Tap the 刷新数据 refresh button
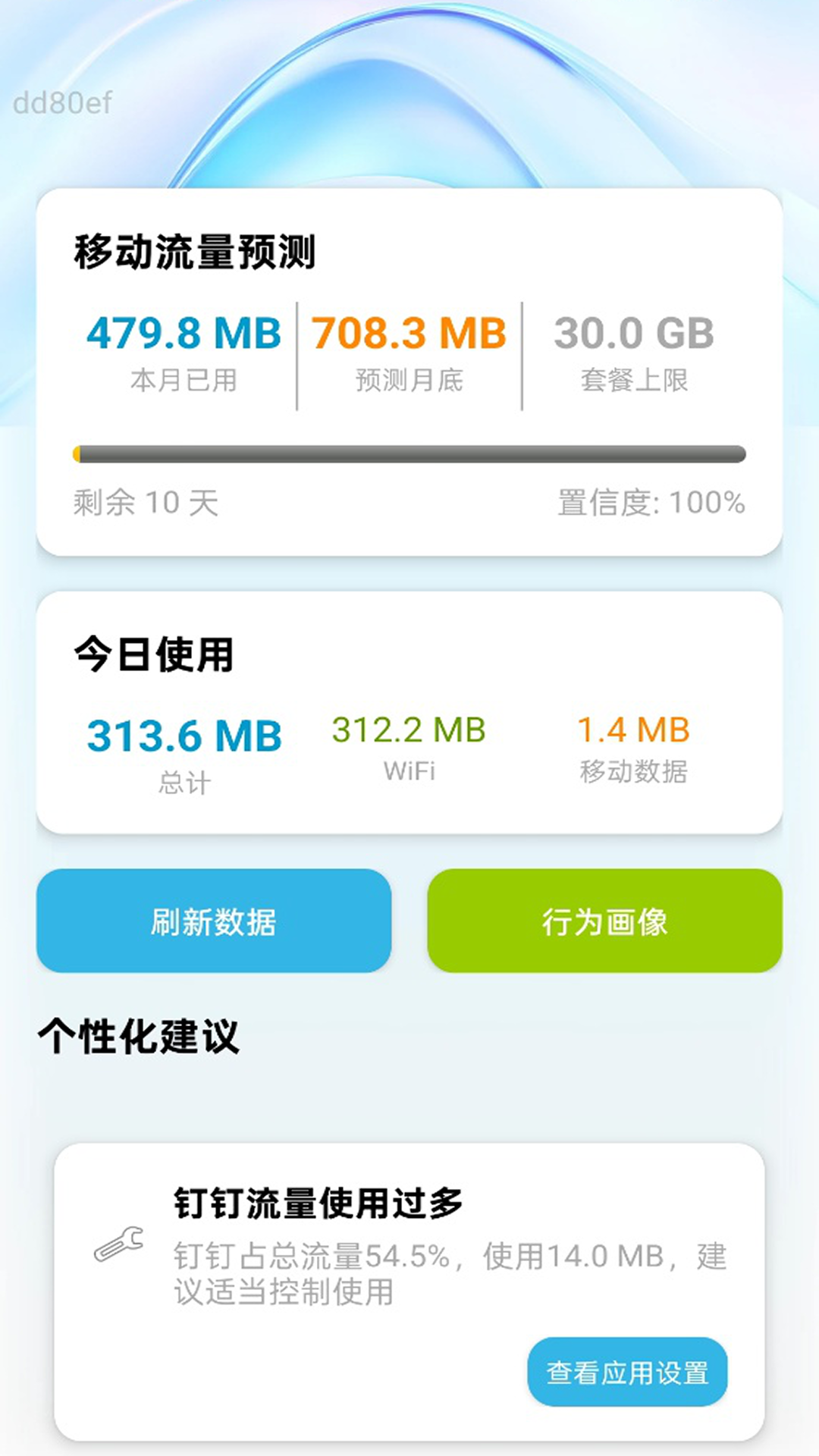The image size is (819, 1456). [x=215, y=920]
